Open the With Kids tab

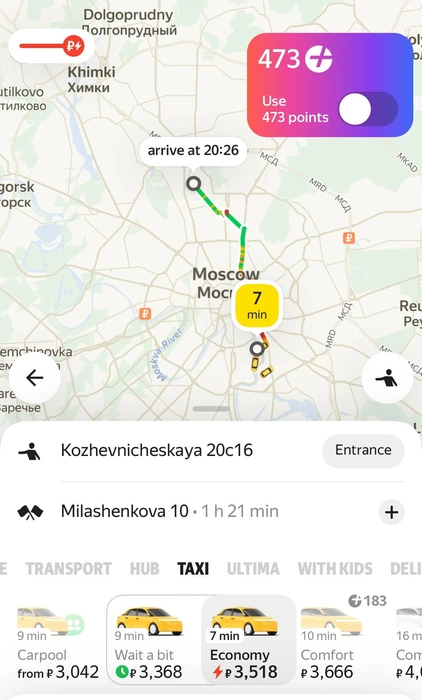point(335,569)
